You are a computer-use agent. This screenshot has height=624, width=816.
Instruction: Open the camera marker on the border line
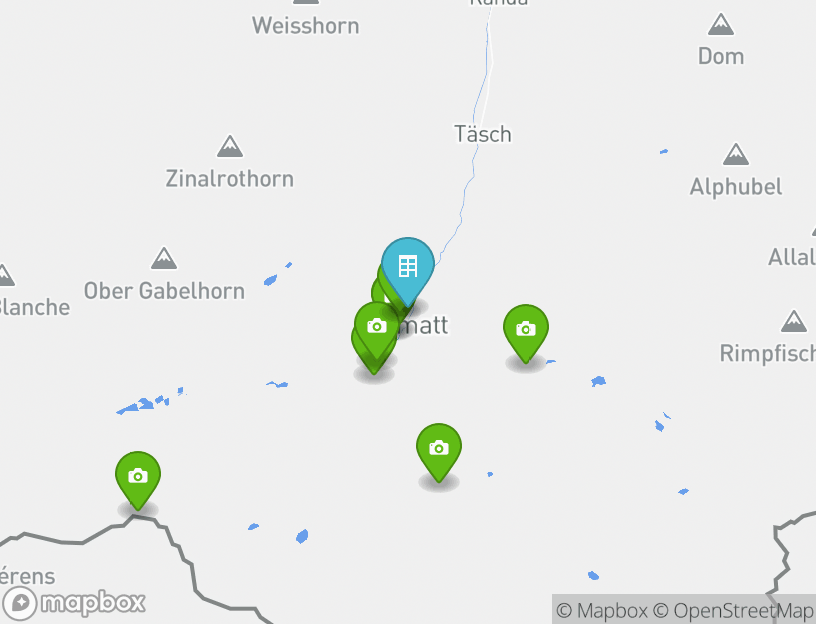click(x=138, y=476)
